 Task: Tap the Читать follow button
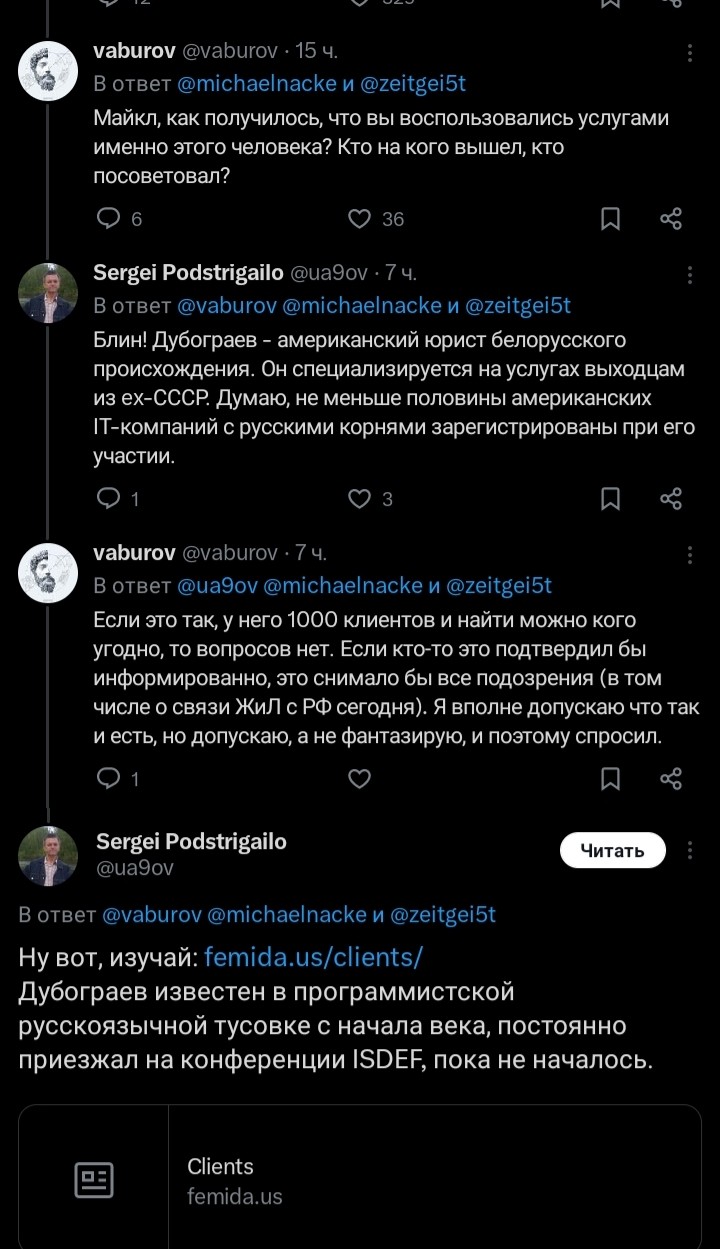(612, 851)
